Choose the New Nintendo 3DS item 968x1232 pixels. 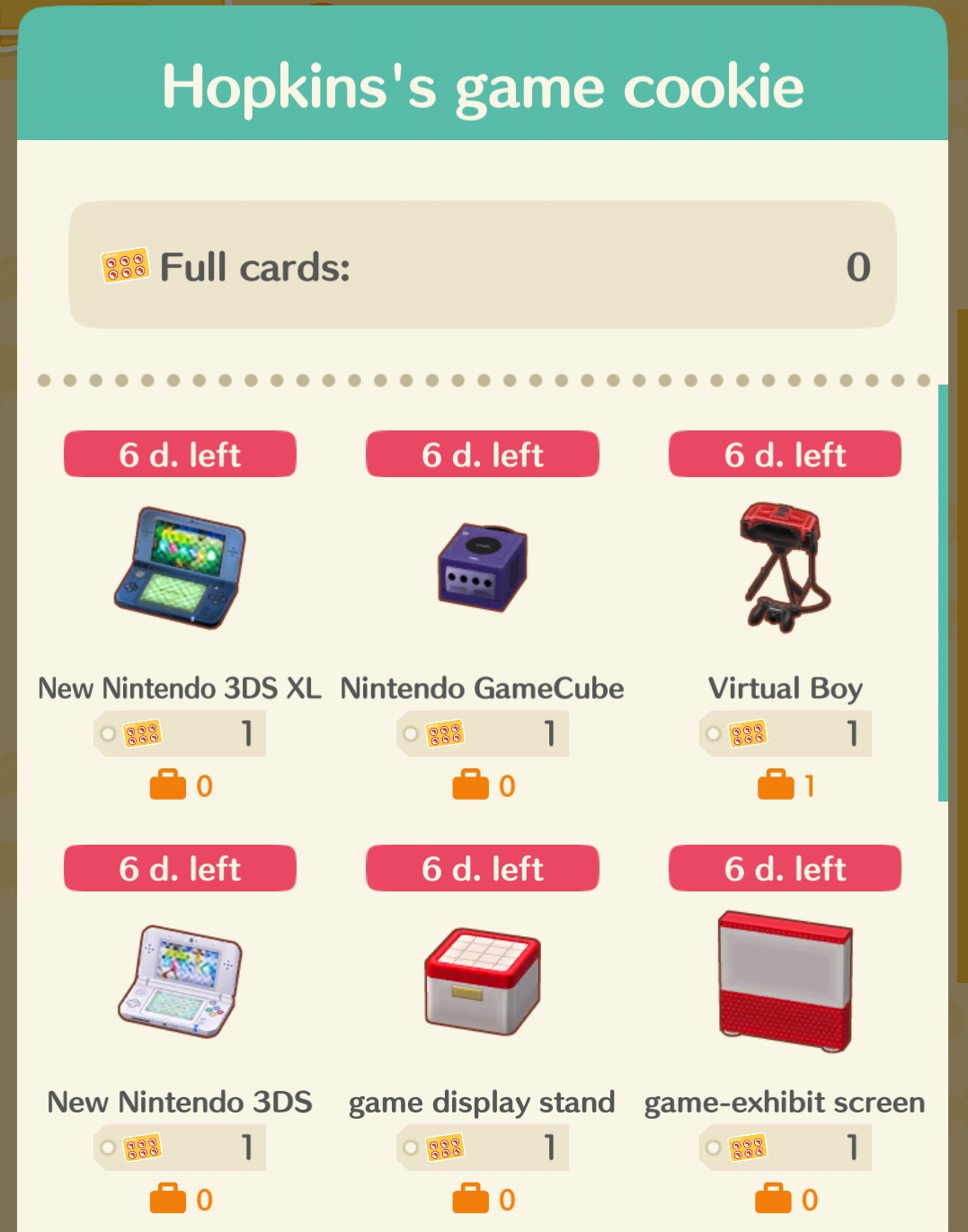pyautogui.click(x=180, y=982)
